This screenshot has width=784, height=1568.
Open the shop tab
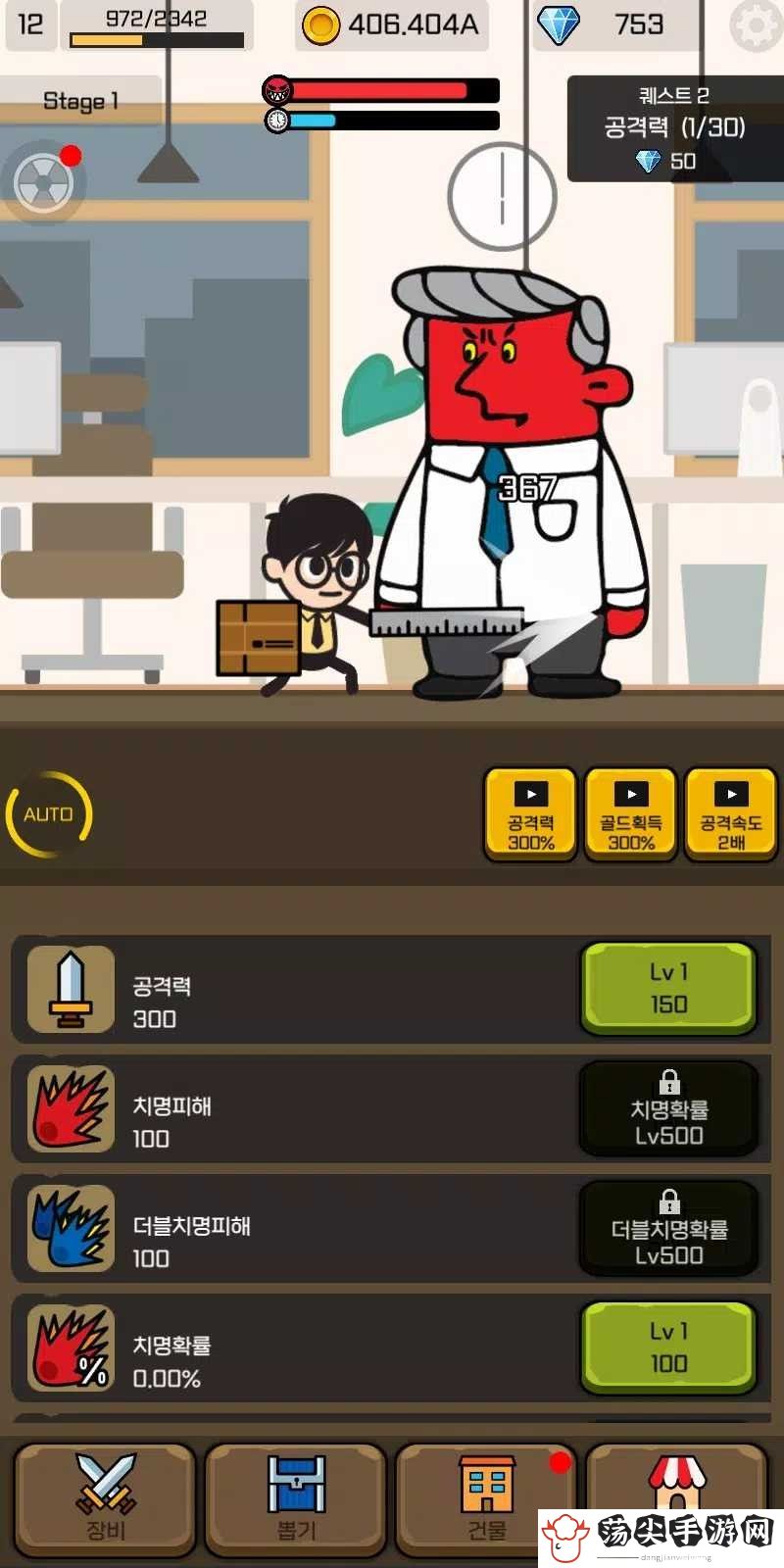coord(676,1480)
